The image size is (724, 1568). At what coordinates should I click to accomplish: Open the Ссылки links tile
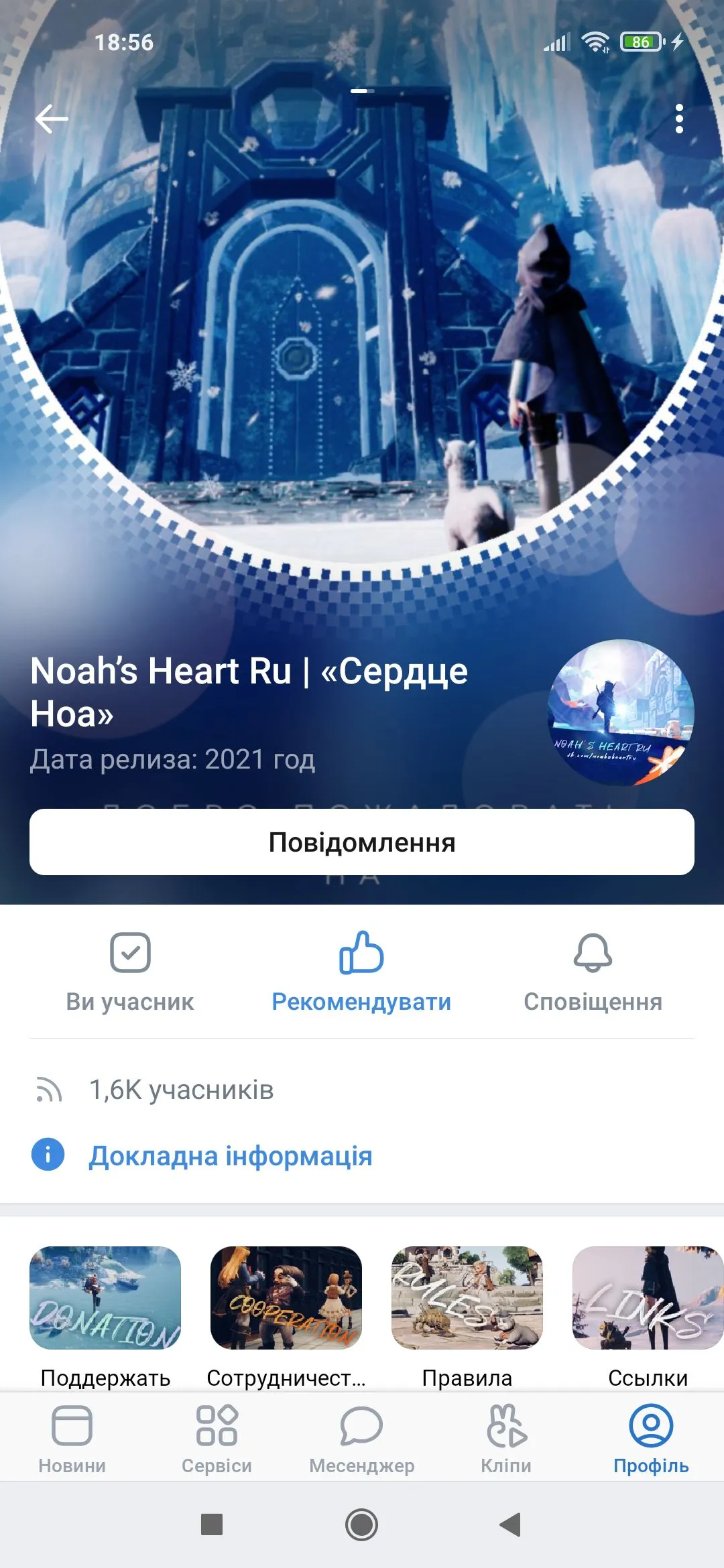click(x=648, y=1298)
